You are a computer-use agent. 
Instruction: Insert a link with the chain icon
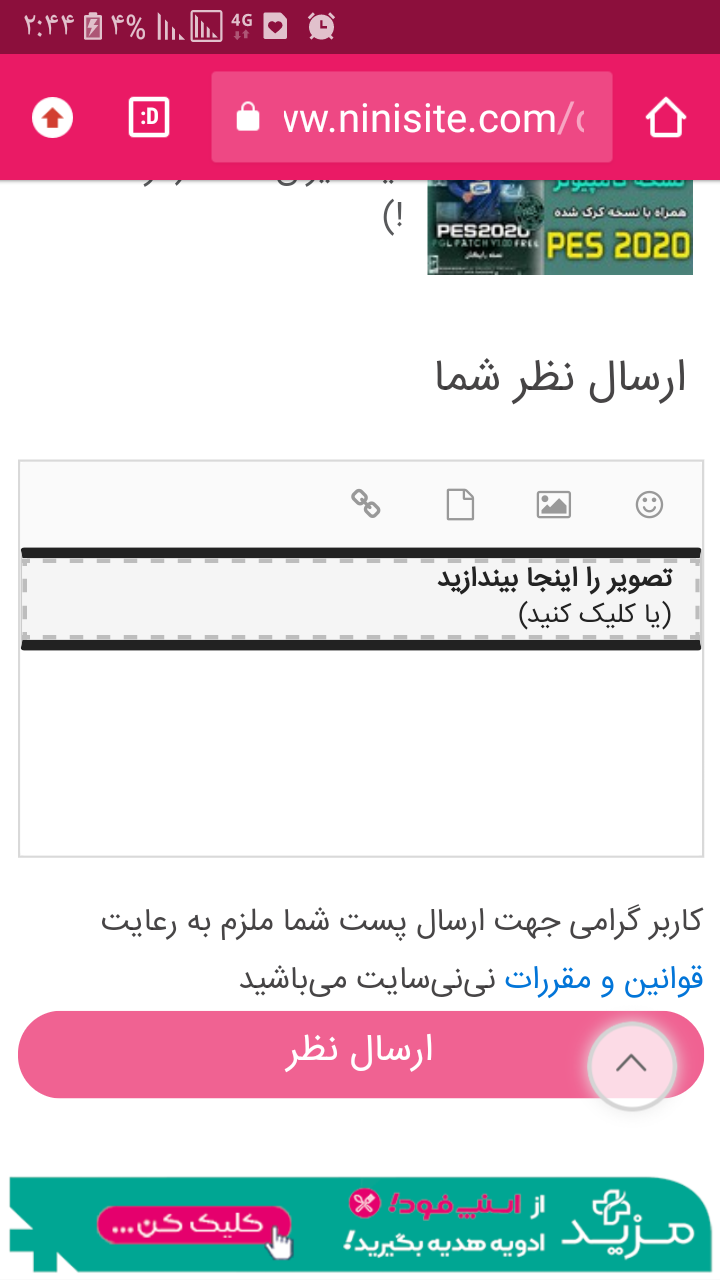pos(366,503)
